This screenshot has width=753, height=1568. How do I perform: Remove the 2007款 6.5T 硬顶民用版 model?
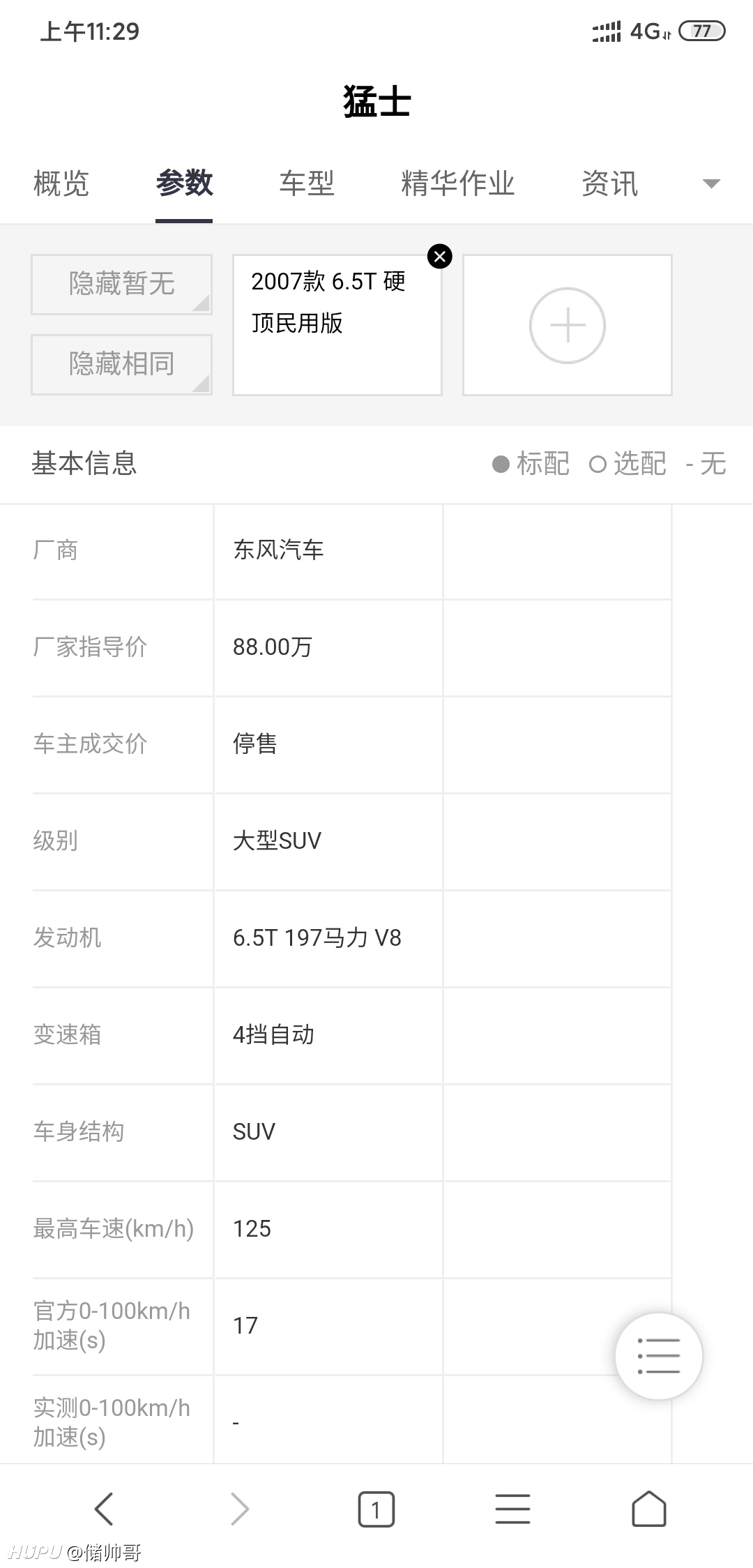(x=439, y=257)
